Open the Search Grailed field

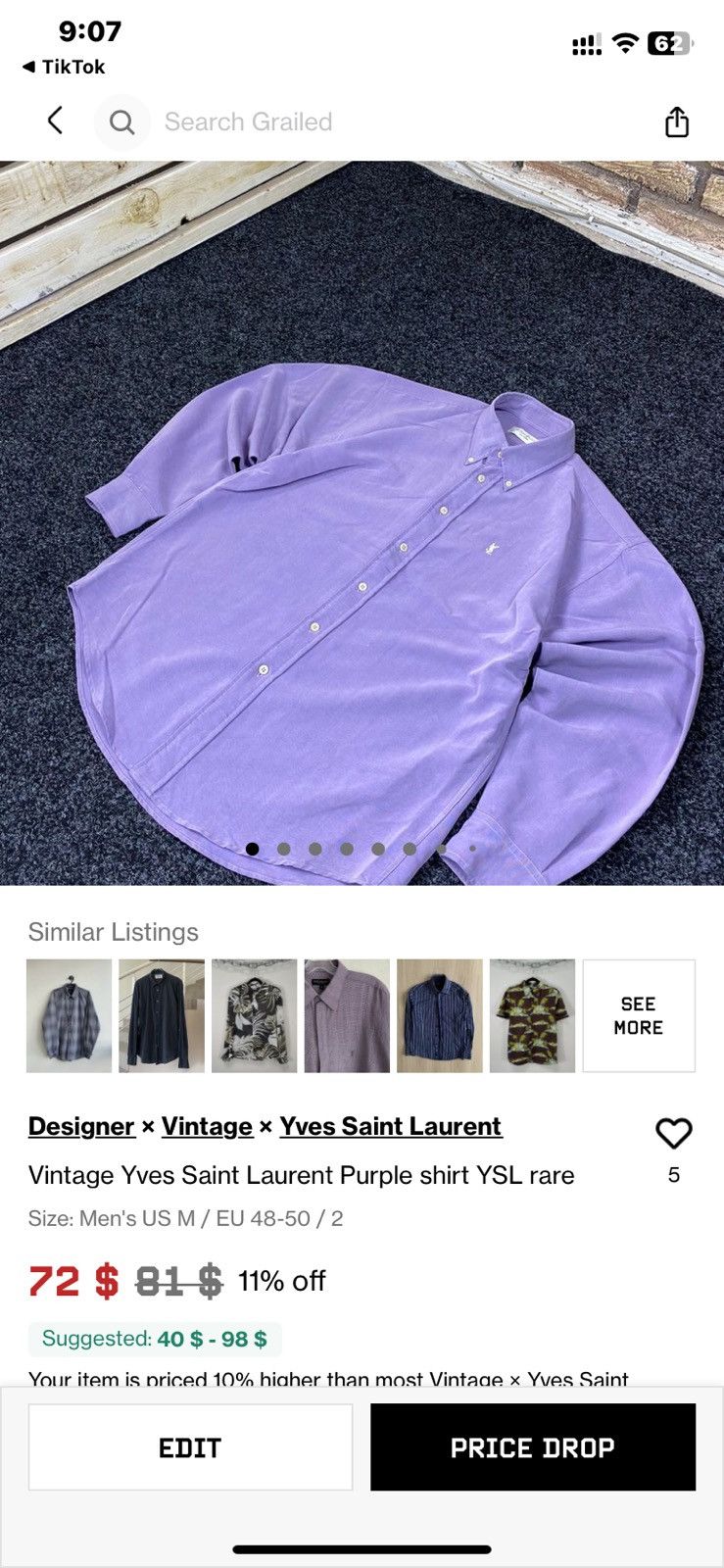click(248, 122)
